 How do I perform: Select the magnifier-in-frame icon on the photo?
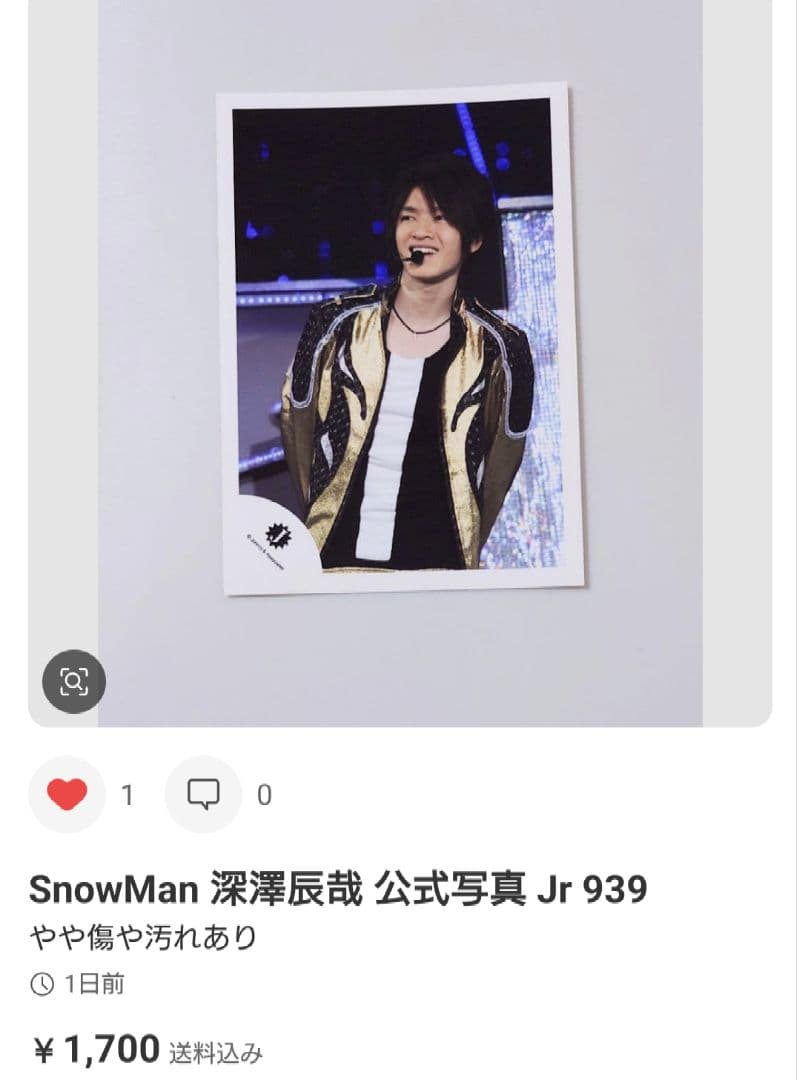pyautogui.click(x=76, y=682)
